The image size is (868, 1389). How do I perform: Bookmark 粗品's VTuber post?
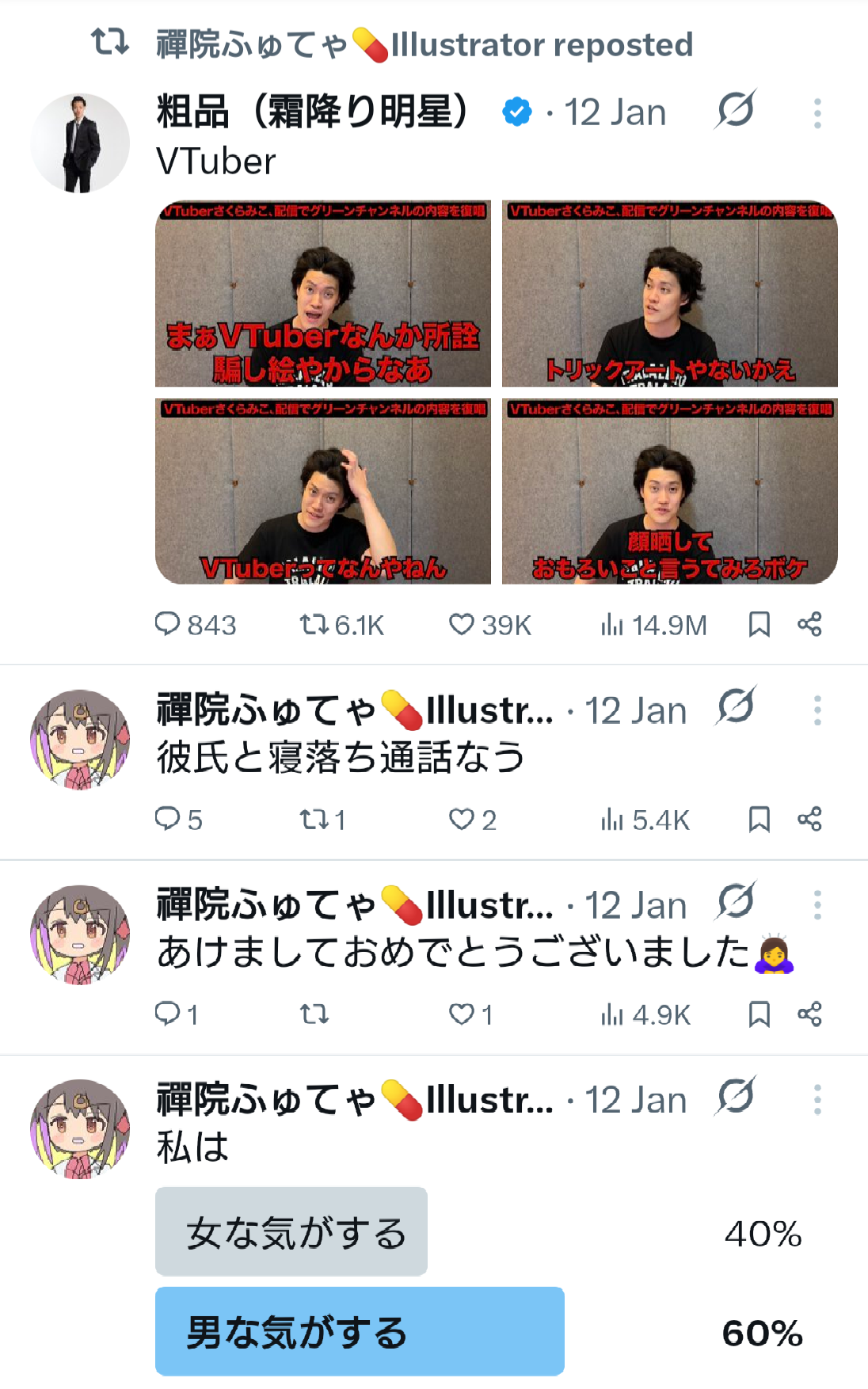[759, 625]
